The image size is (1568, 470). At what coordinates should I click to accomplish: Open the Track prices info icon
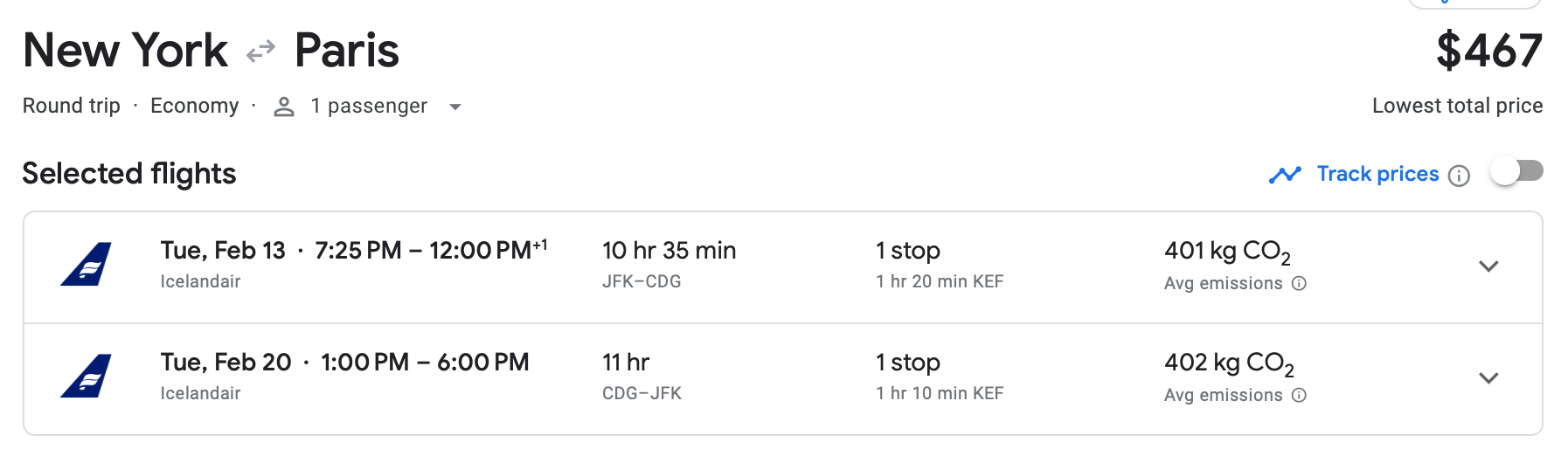[1459, 176]
